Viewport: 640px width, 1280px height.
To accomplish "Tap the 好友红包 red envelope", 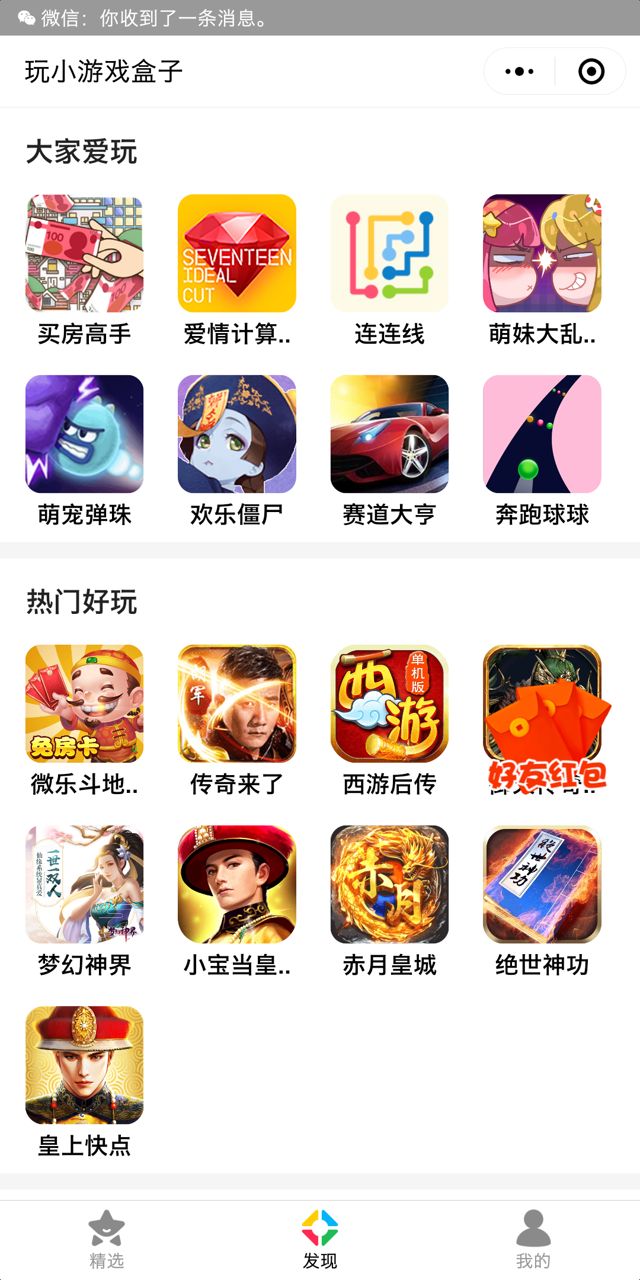I will pos(548,740).
